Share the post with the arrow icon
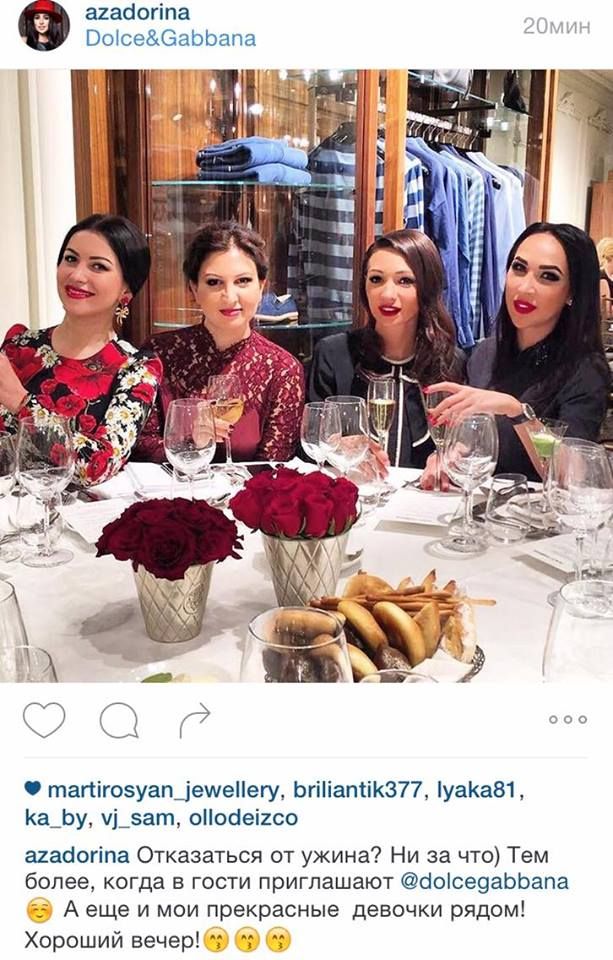This screenshot has width=613, height=960. 195,719
